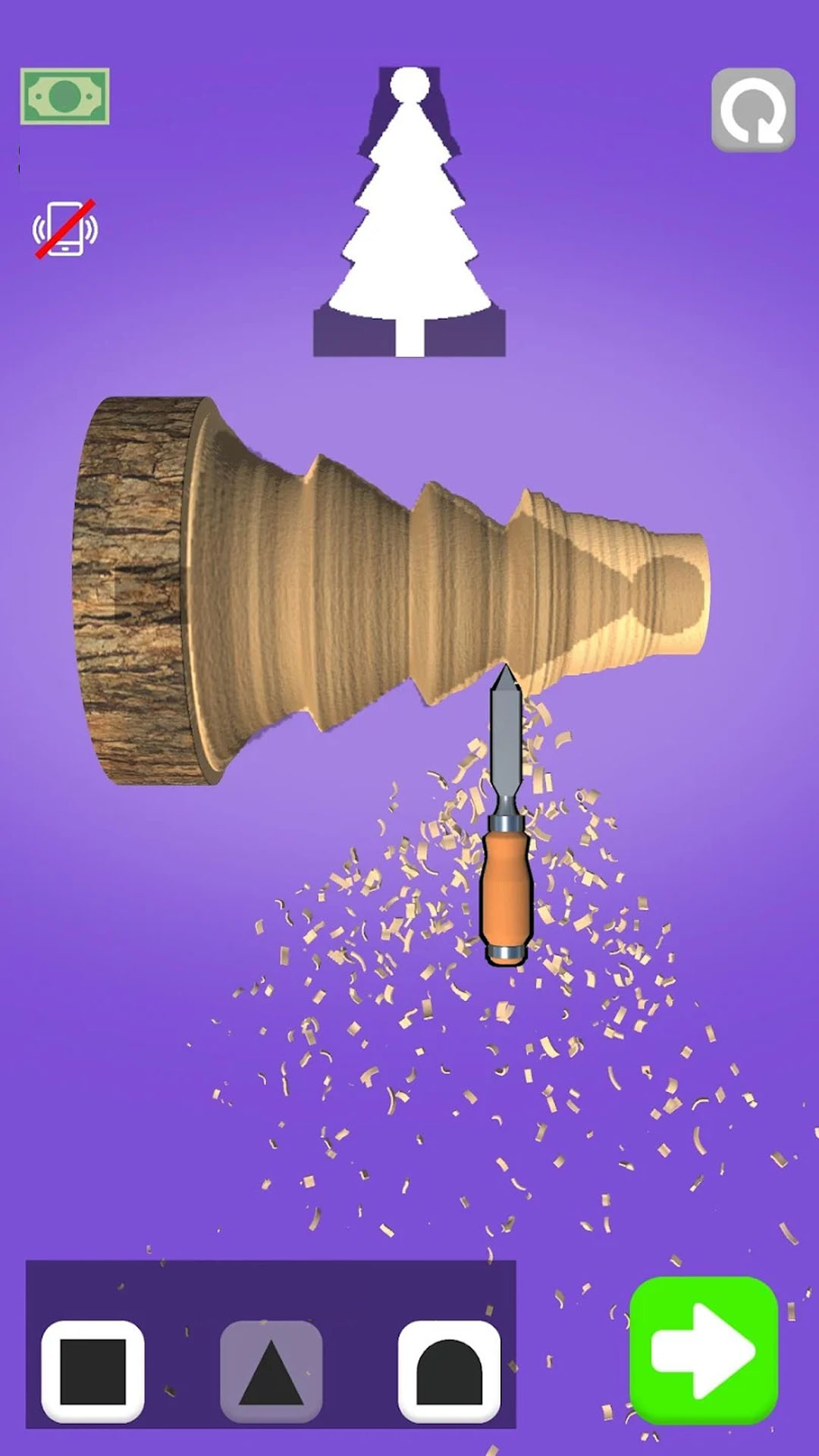
Task: Toggle the phone vibration setting
Action: [65, 228]
